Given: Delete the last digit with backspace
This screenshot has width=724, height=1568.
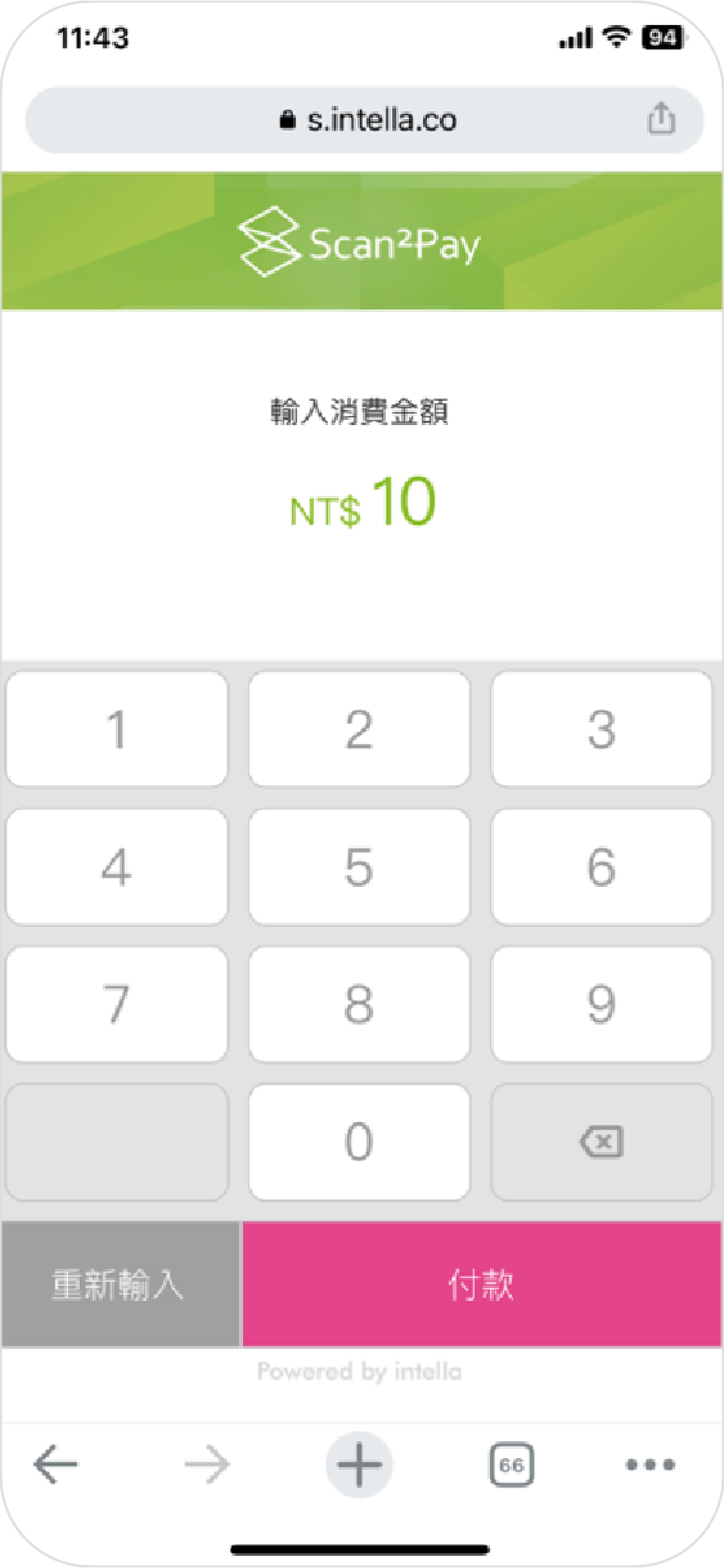Looking at the screenshot, I should coord(601,1142).
